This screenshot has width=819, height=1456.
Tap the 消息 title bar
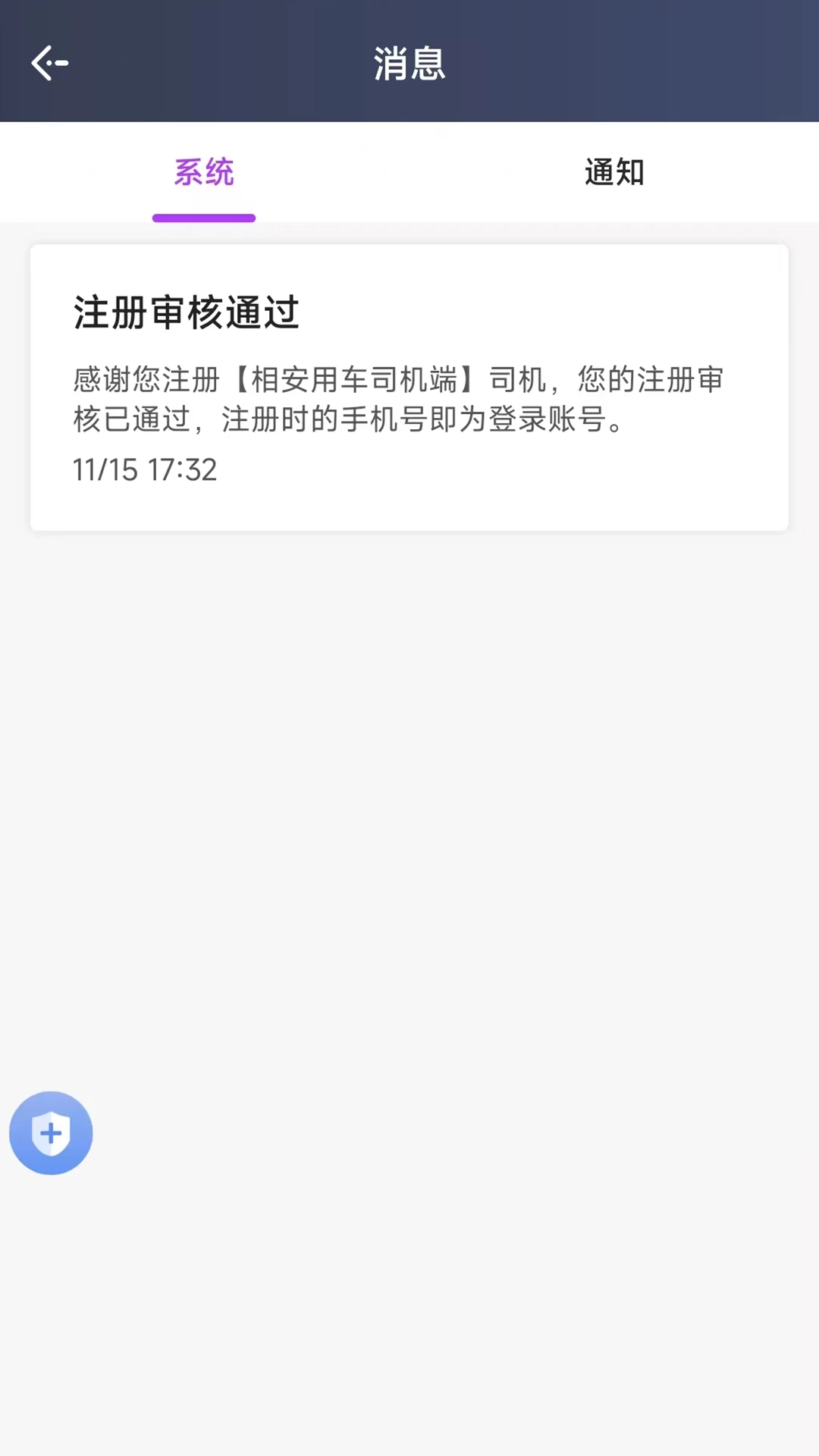click(x=409, y=64)
